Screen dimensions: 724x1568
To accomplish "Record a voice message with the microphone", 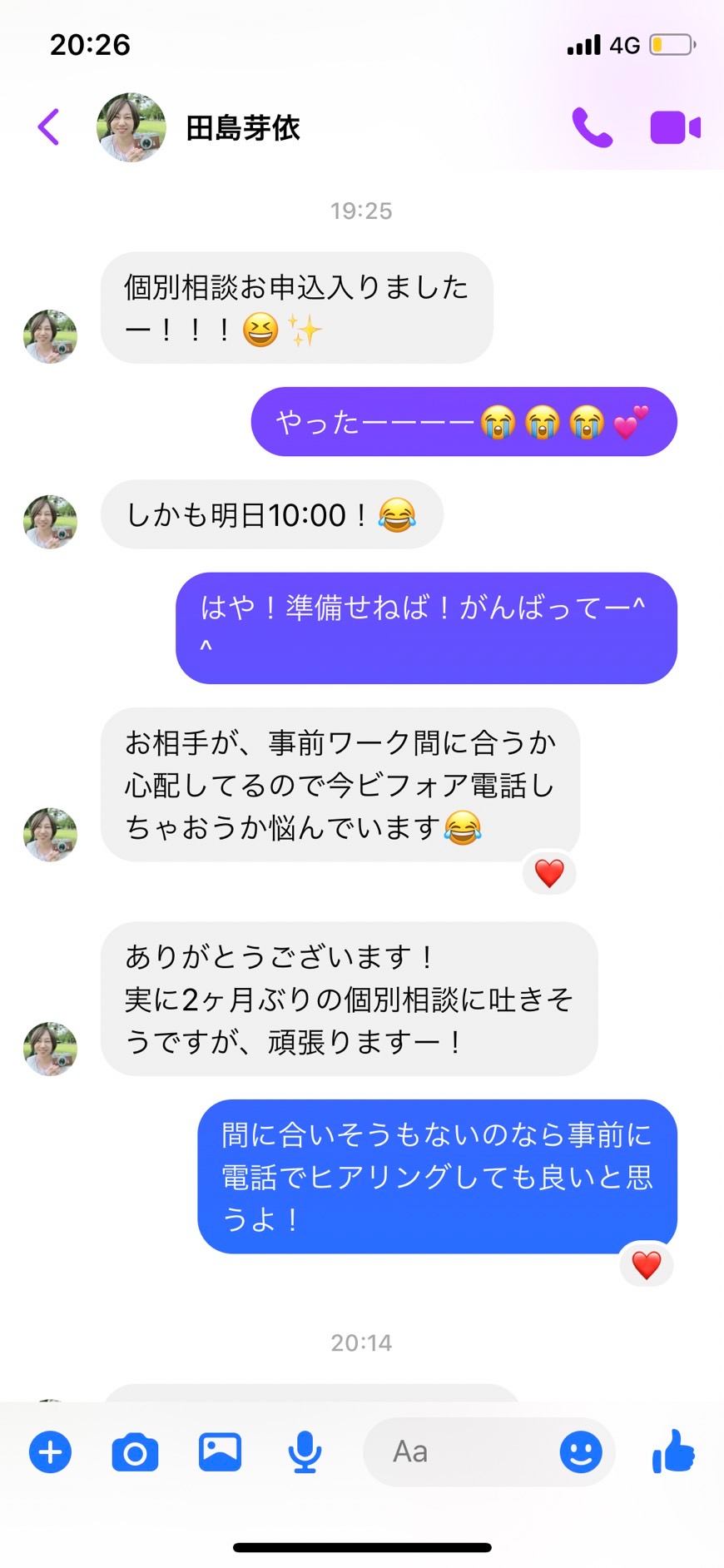I will (305, 1452).
